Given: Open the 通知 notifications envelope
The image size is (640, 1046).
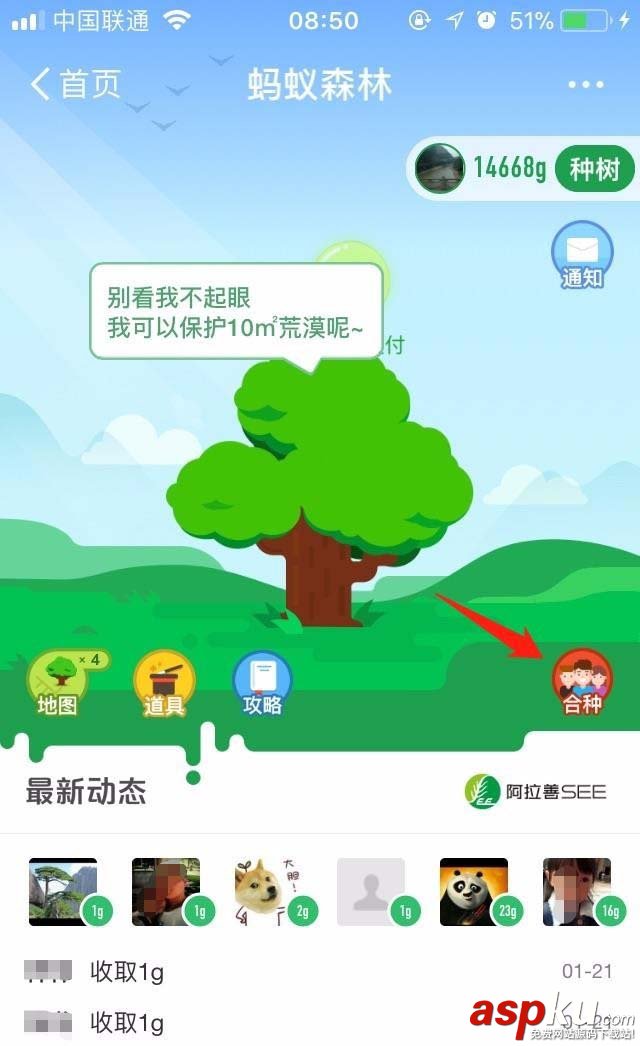Looking at the screenshot, I should coord(582,254).
